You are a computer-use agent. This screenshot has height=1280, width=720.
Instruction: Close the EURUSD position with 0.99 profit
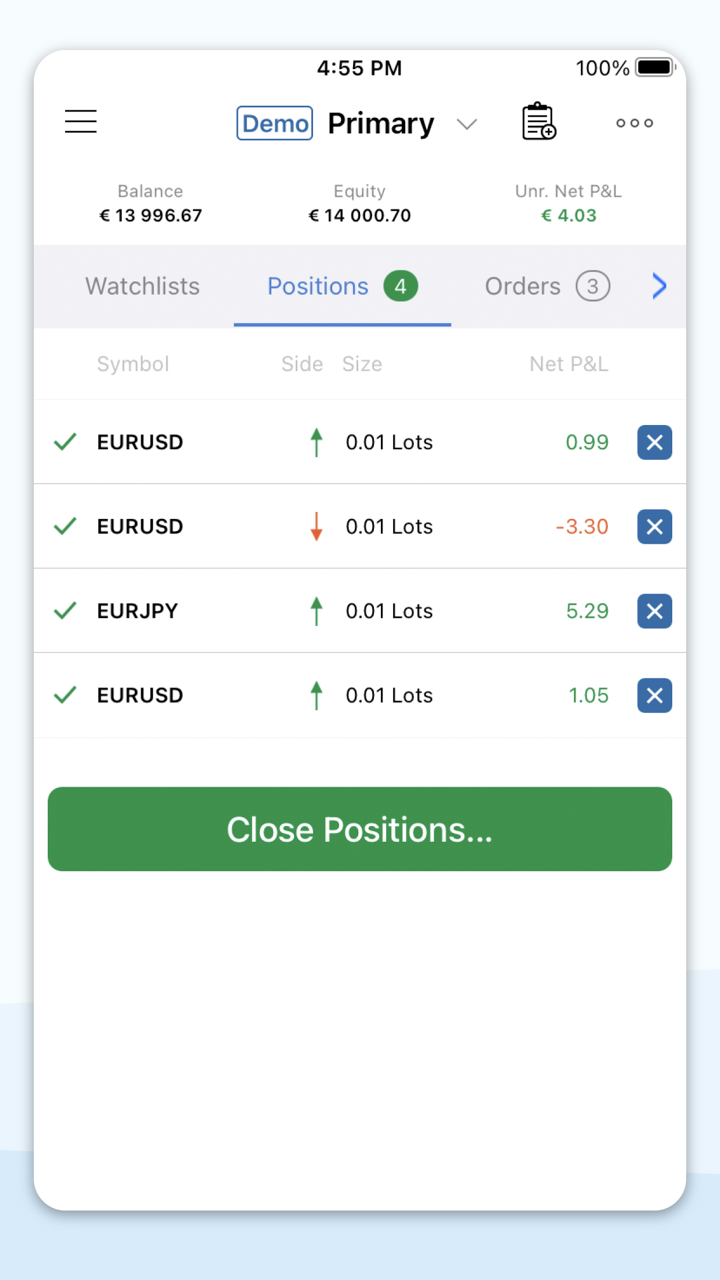[654, 442]
